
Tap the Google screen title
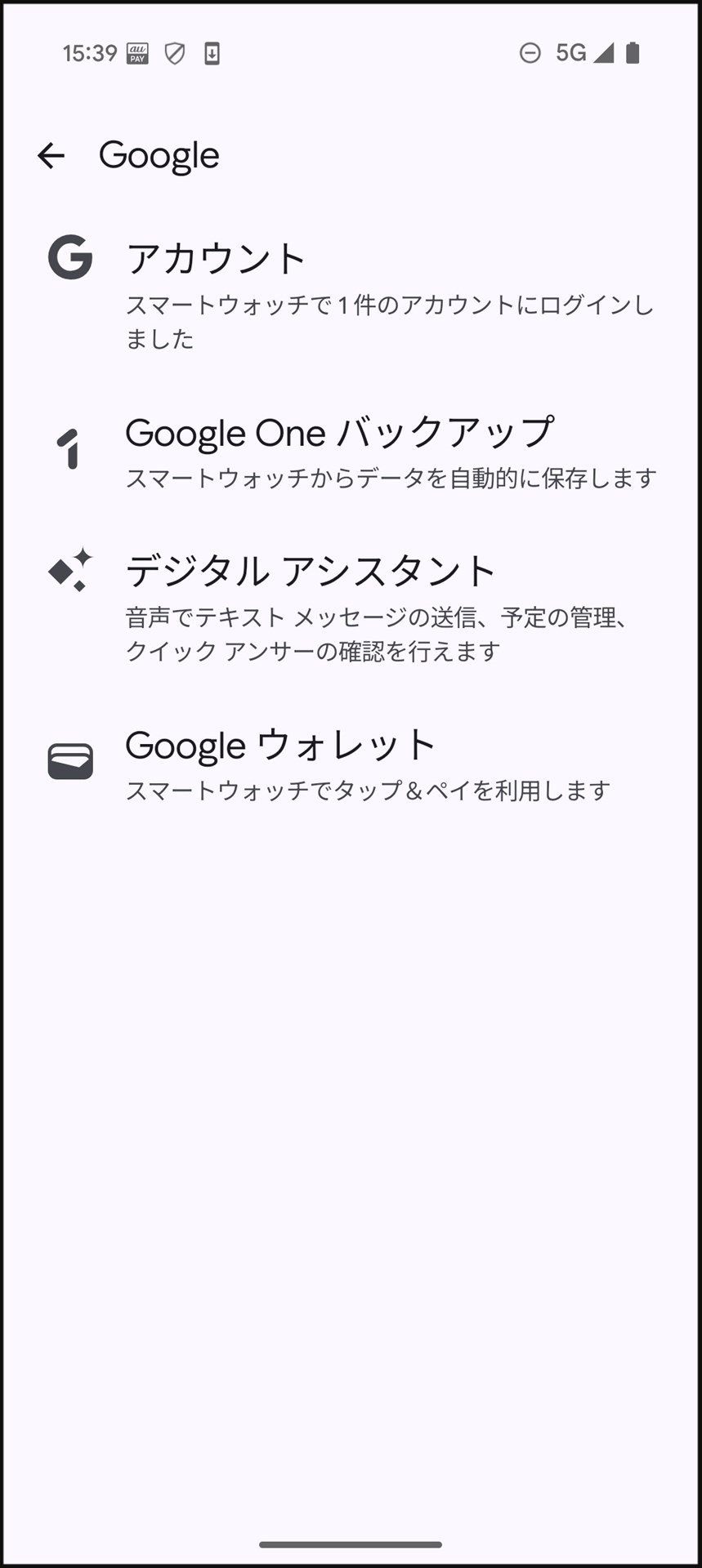159,154
